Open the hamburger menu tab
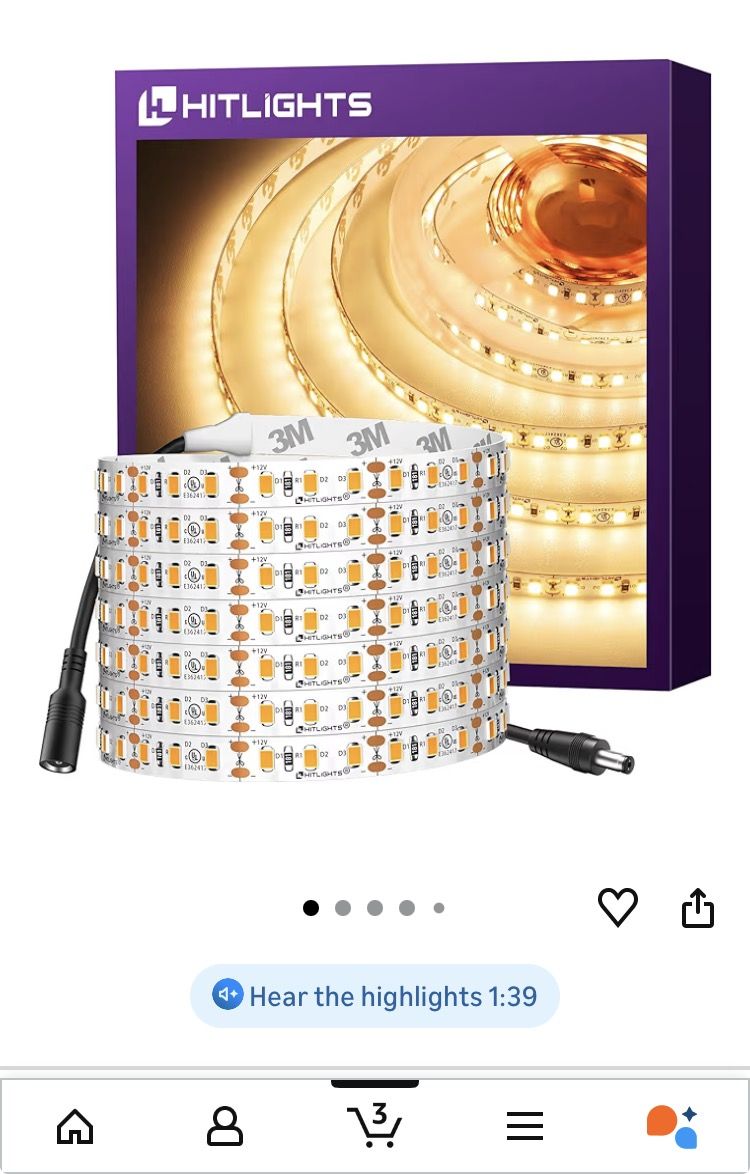Screen dimensions: 750x1174 [x=524, y=1127]
